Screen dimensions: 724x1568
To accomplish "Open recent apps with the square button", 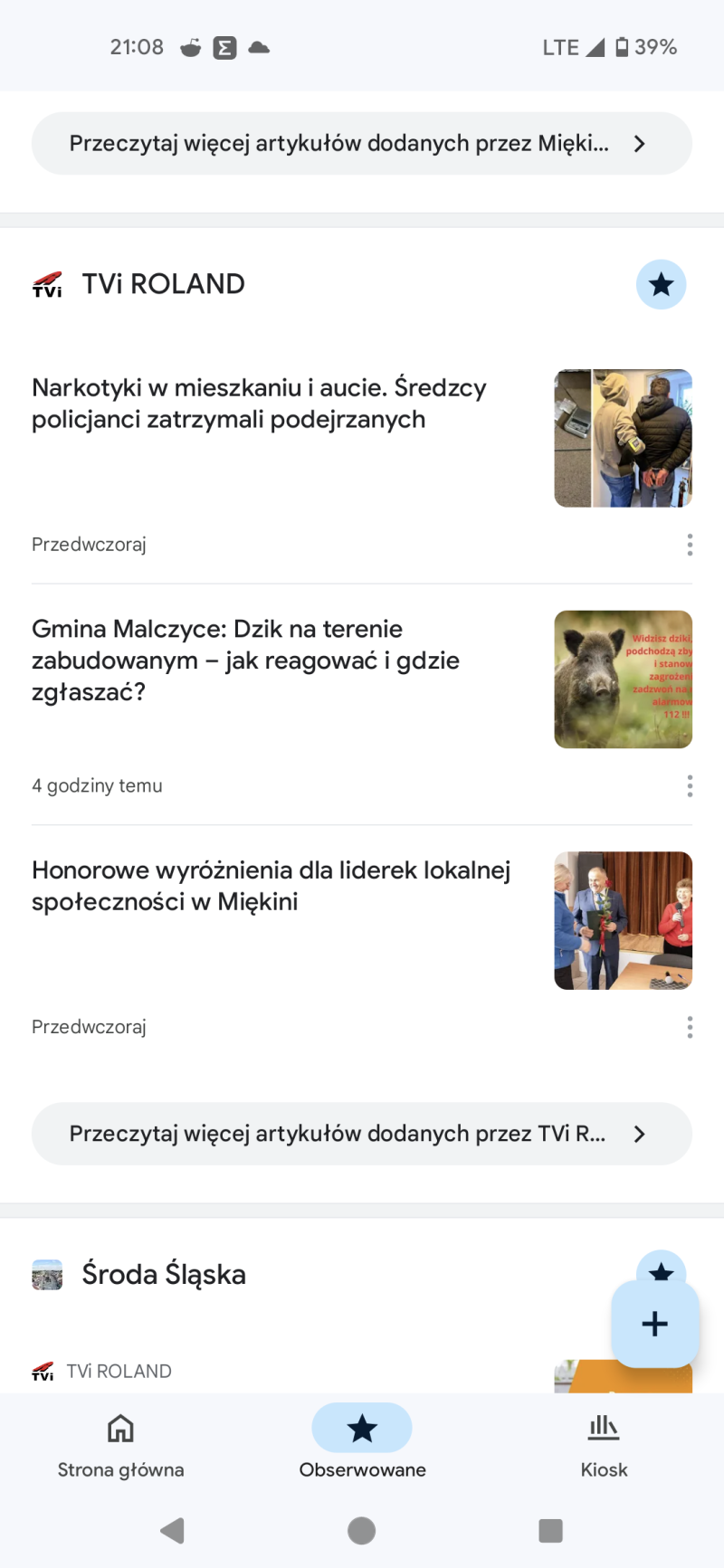I will (550, 1530).
